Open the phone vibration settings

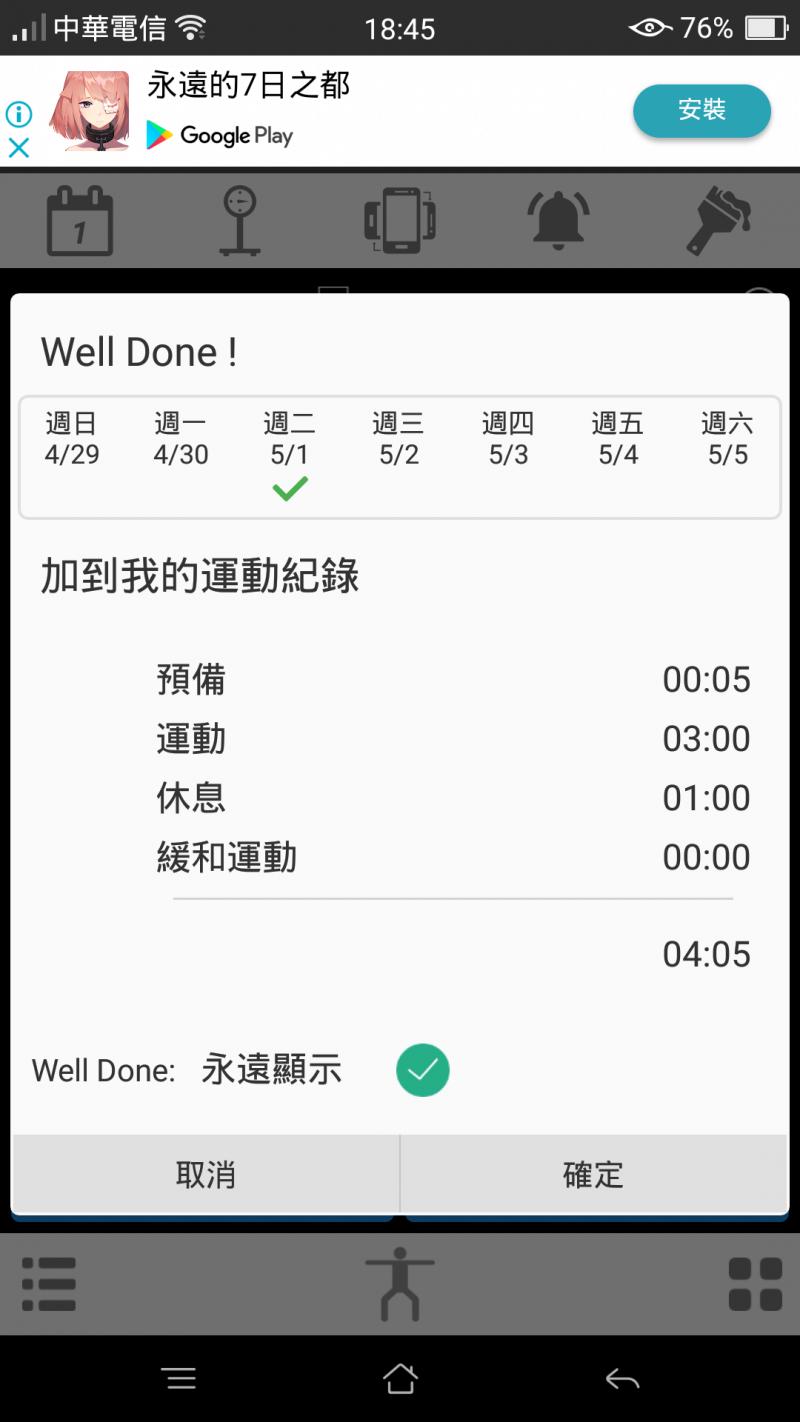400,220
